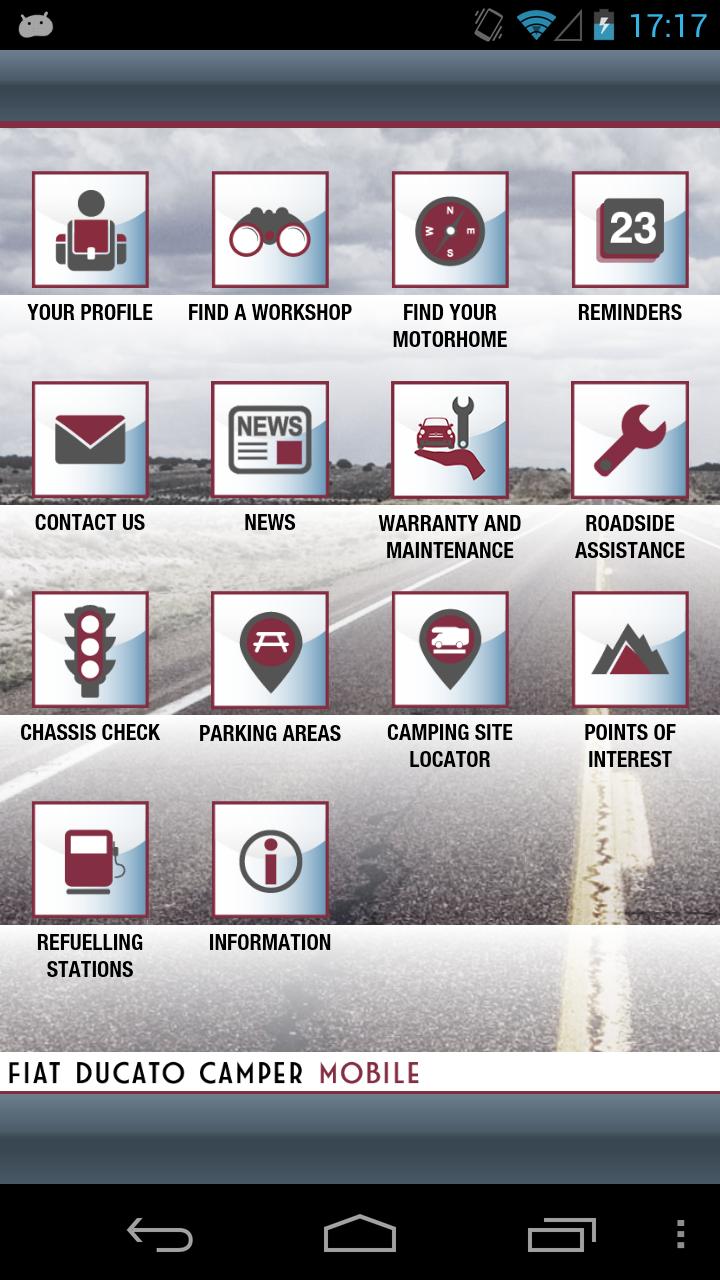Open Camping Site Locator
Screen dimensions: 720x1280
450,650
